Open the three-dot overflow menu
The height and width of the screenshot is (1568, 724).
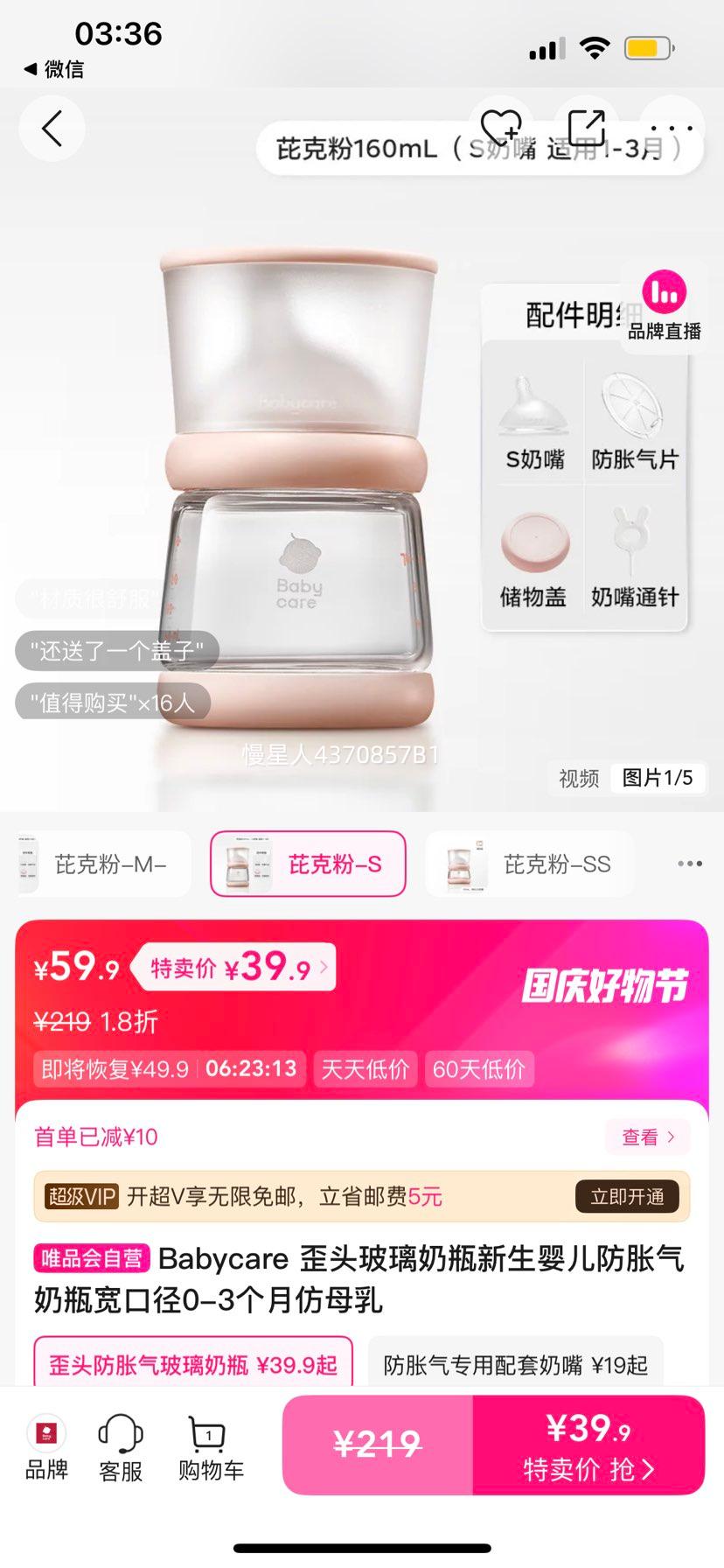click(672, 129)
